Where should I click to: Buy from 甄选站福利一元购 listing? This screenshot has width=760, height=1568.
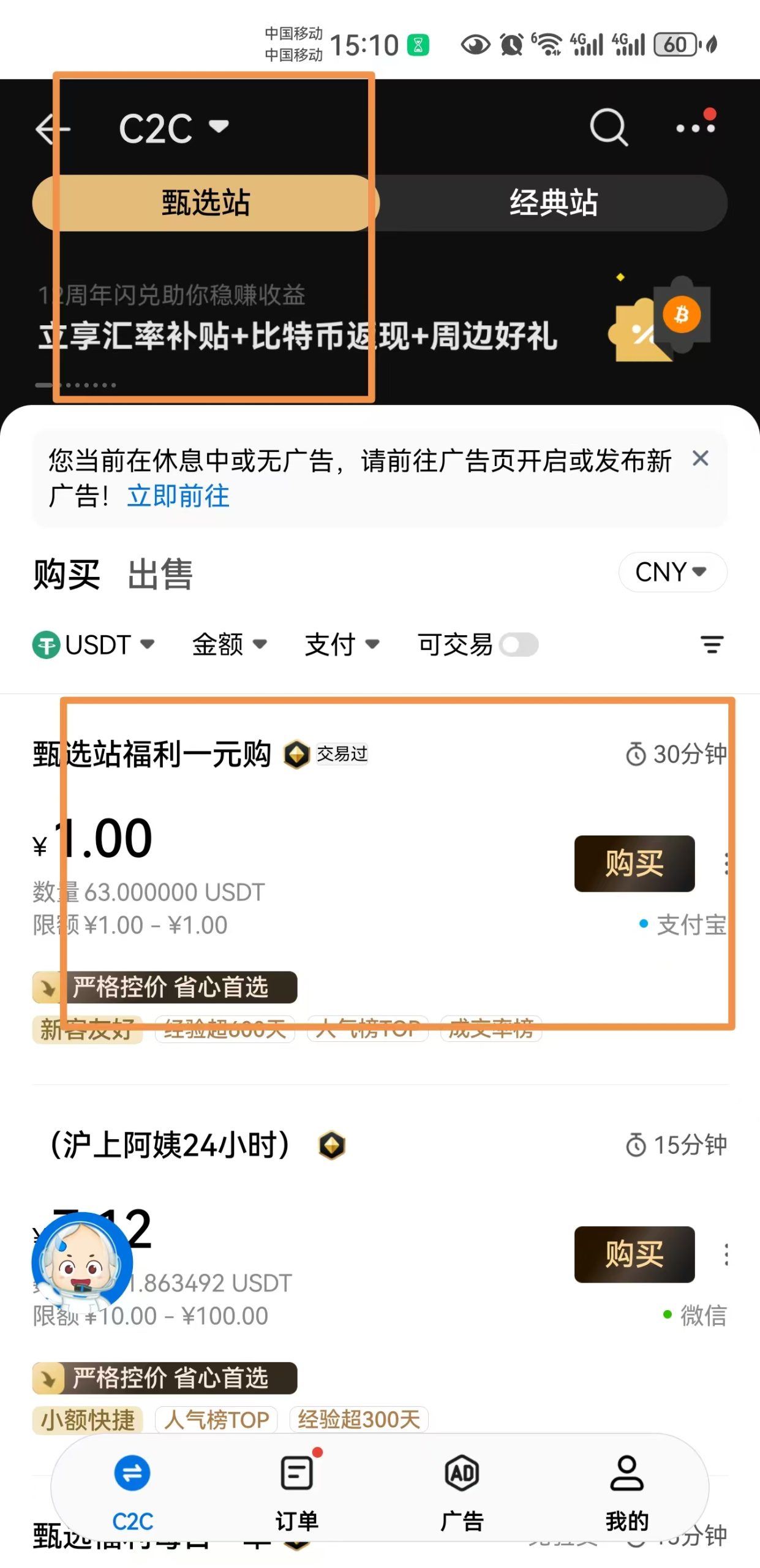coord(634,863)
